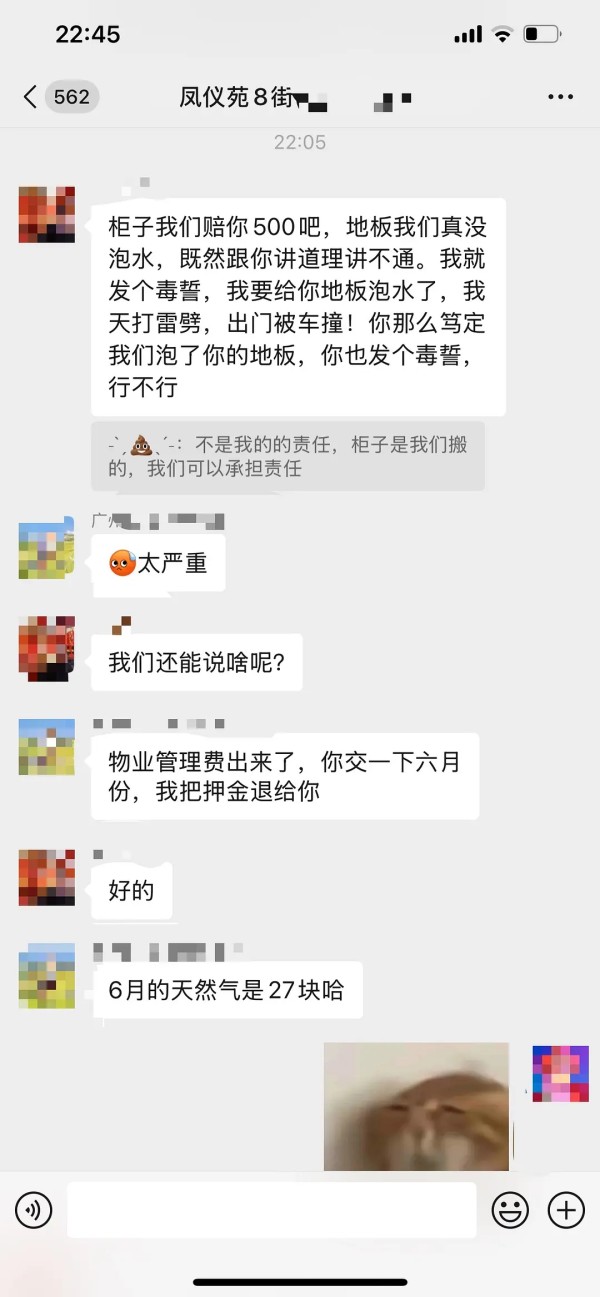View avatar of sender of 太严重

tap(47, 550)
